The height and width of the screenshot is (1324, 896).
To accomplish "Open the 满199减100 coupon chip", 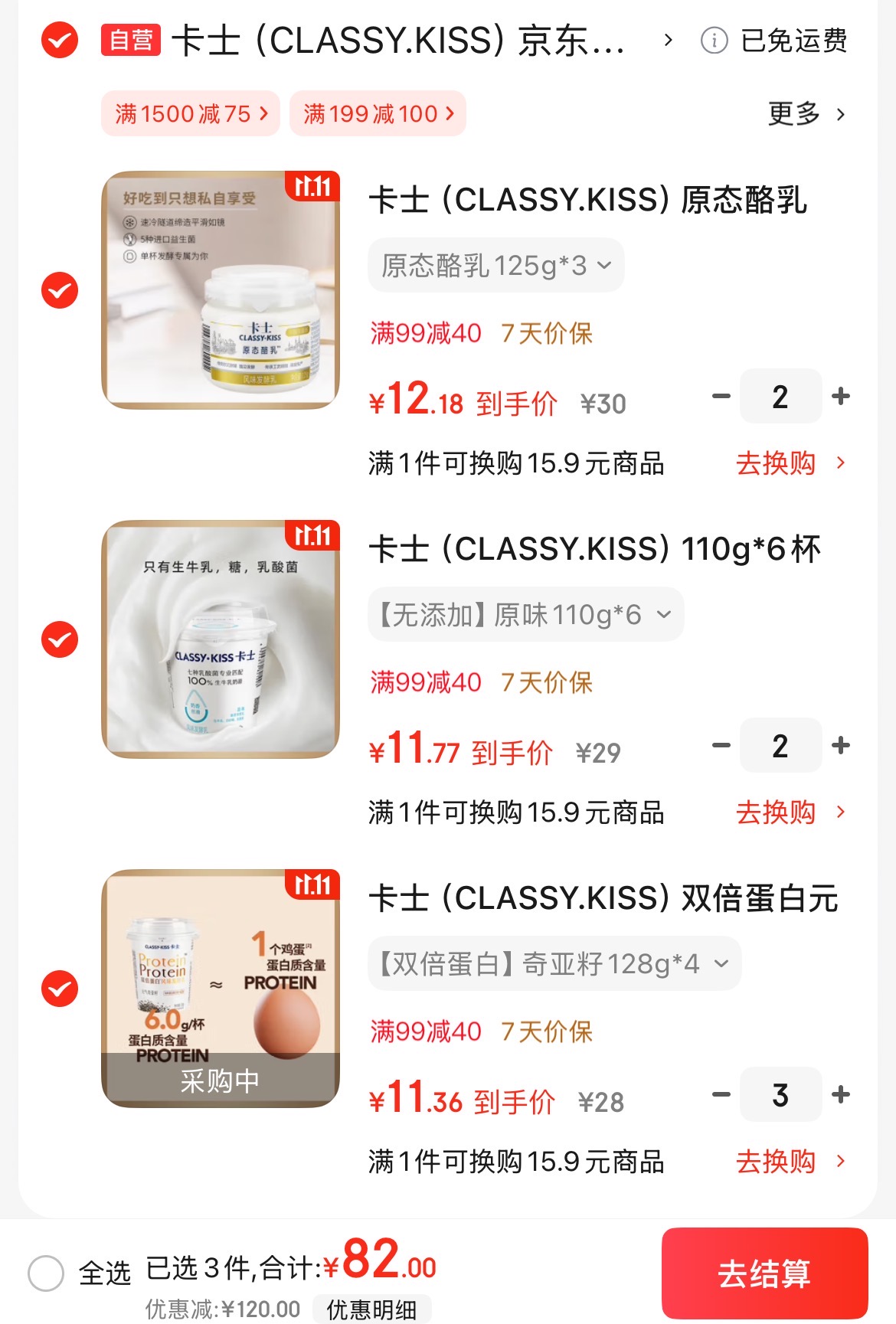I will (x=378, y=114).
